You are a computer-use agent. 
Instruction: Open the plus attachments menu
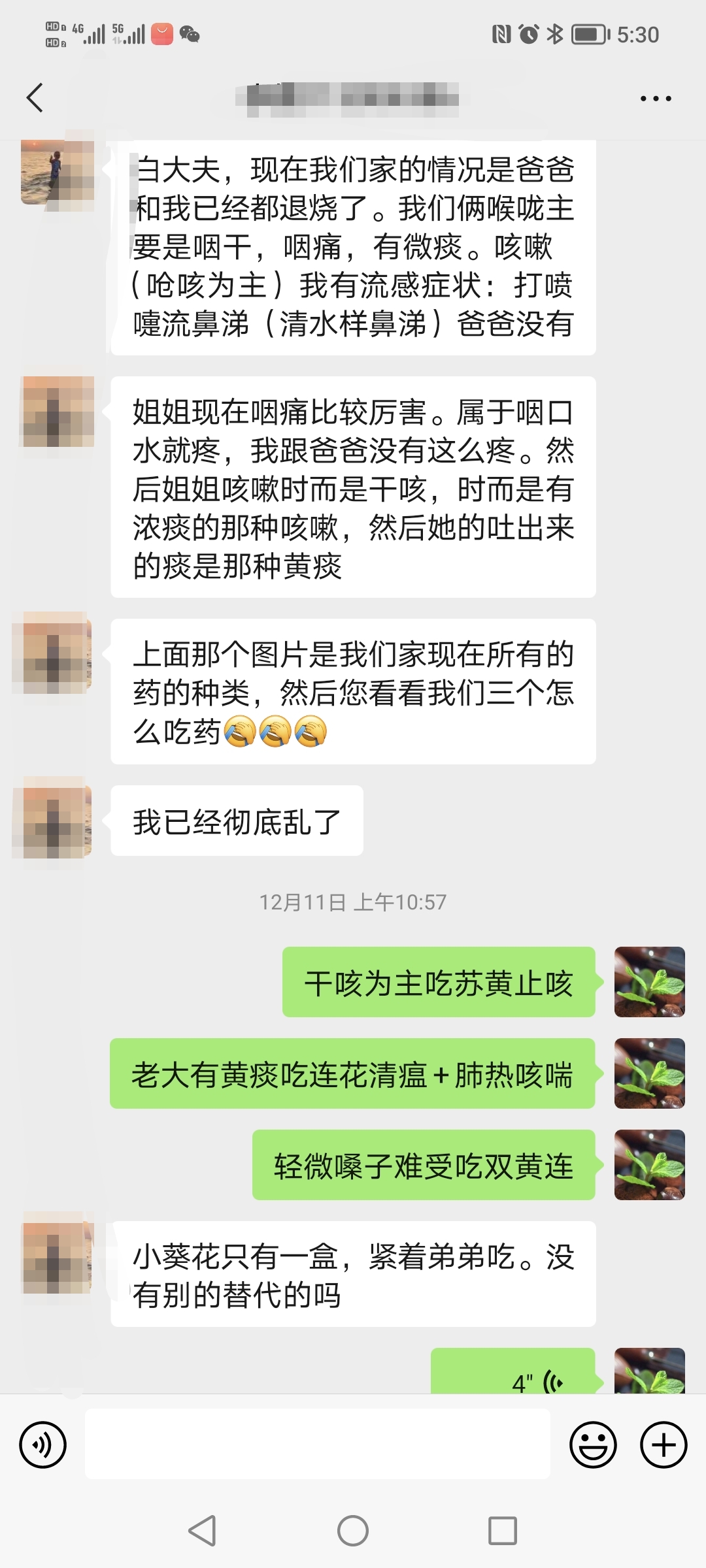click(663, 1445)
